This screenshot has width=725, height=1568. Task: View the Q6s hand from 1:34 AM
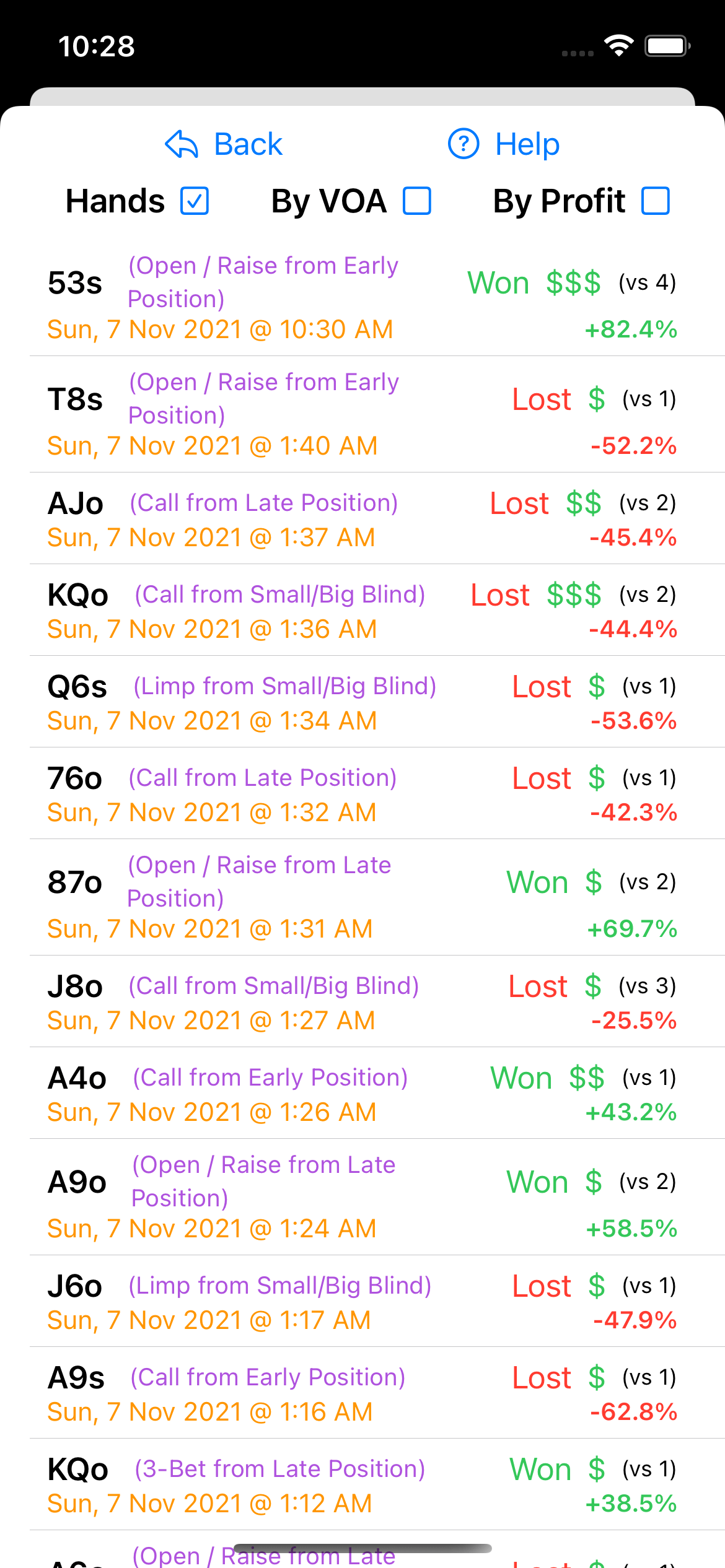click(362, 702)
